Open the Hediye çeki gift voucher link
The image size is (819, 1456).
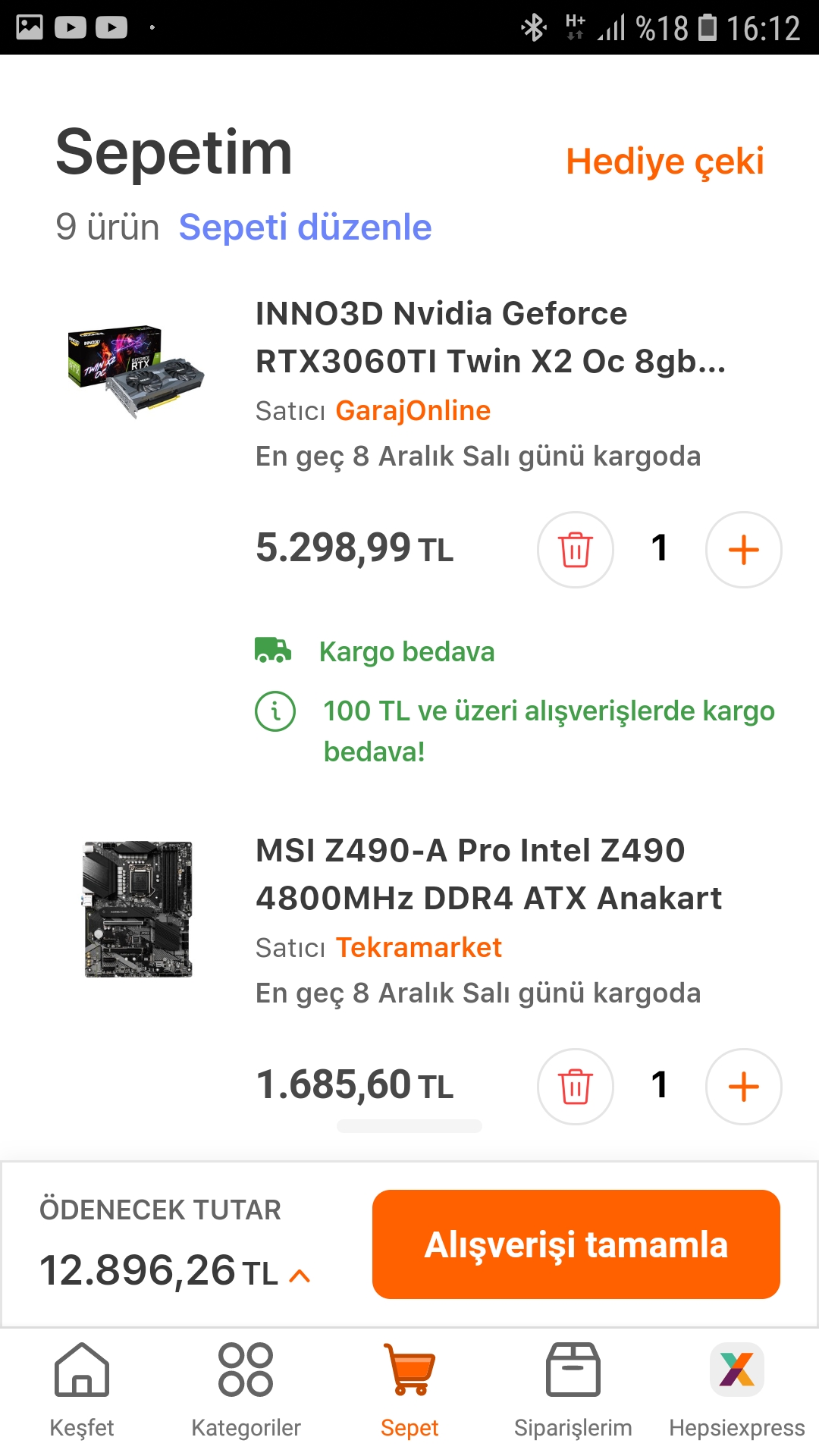click(x=664, y=162)
